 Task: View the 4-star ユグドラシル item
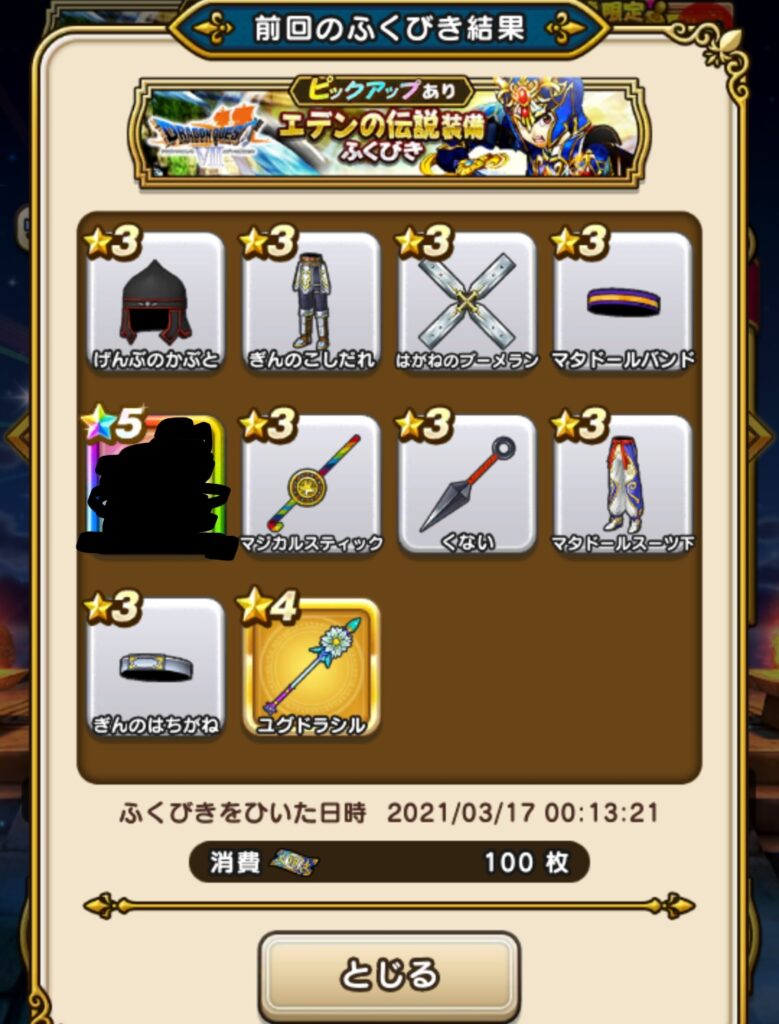311,668
